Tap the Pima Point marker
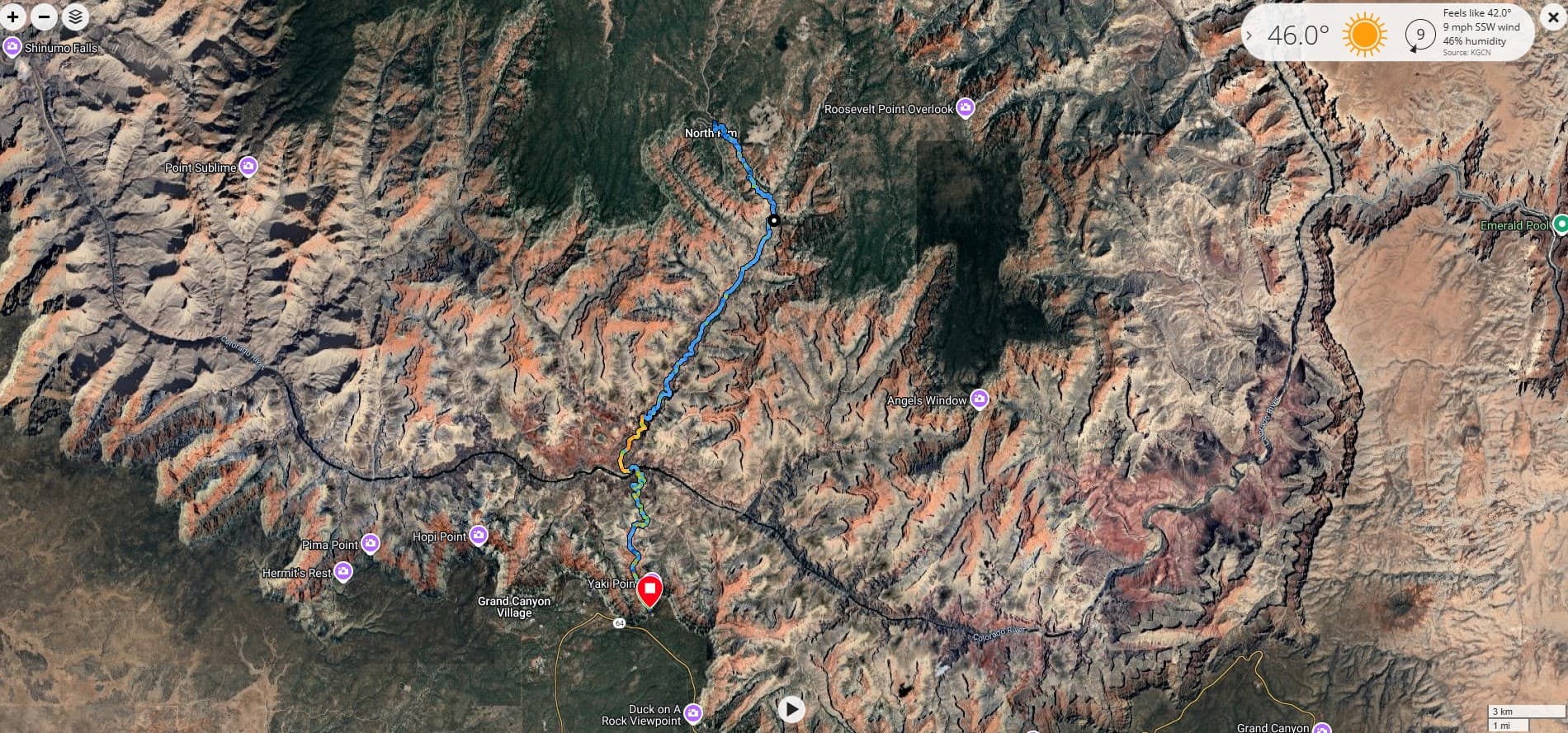The width and height of the screenshot is (1568, 733). tap(371, 543)
